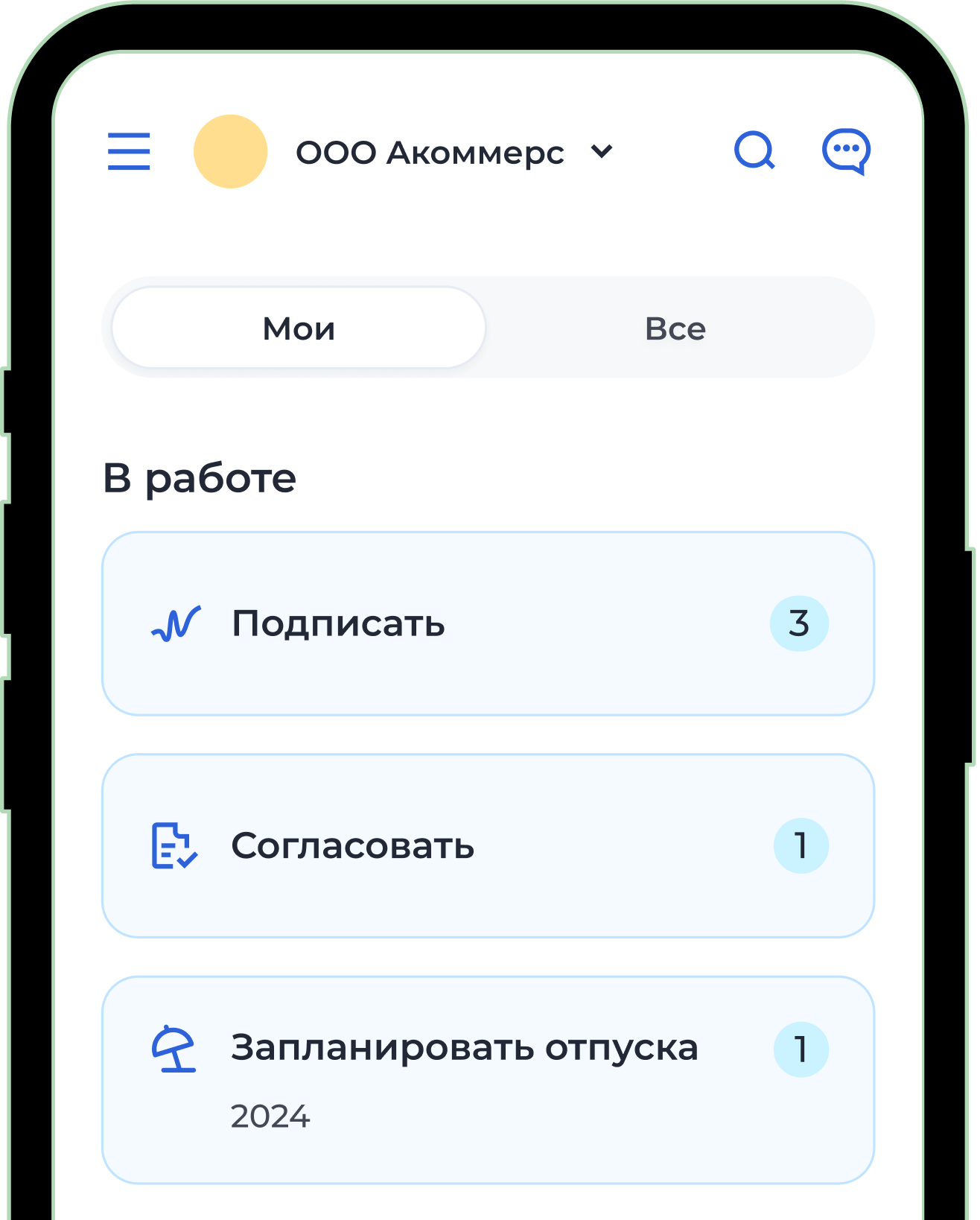Switch to the Мои tab
Image resolution: width=980 pixels, height=1220 pixels.
(299, 328)
